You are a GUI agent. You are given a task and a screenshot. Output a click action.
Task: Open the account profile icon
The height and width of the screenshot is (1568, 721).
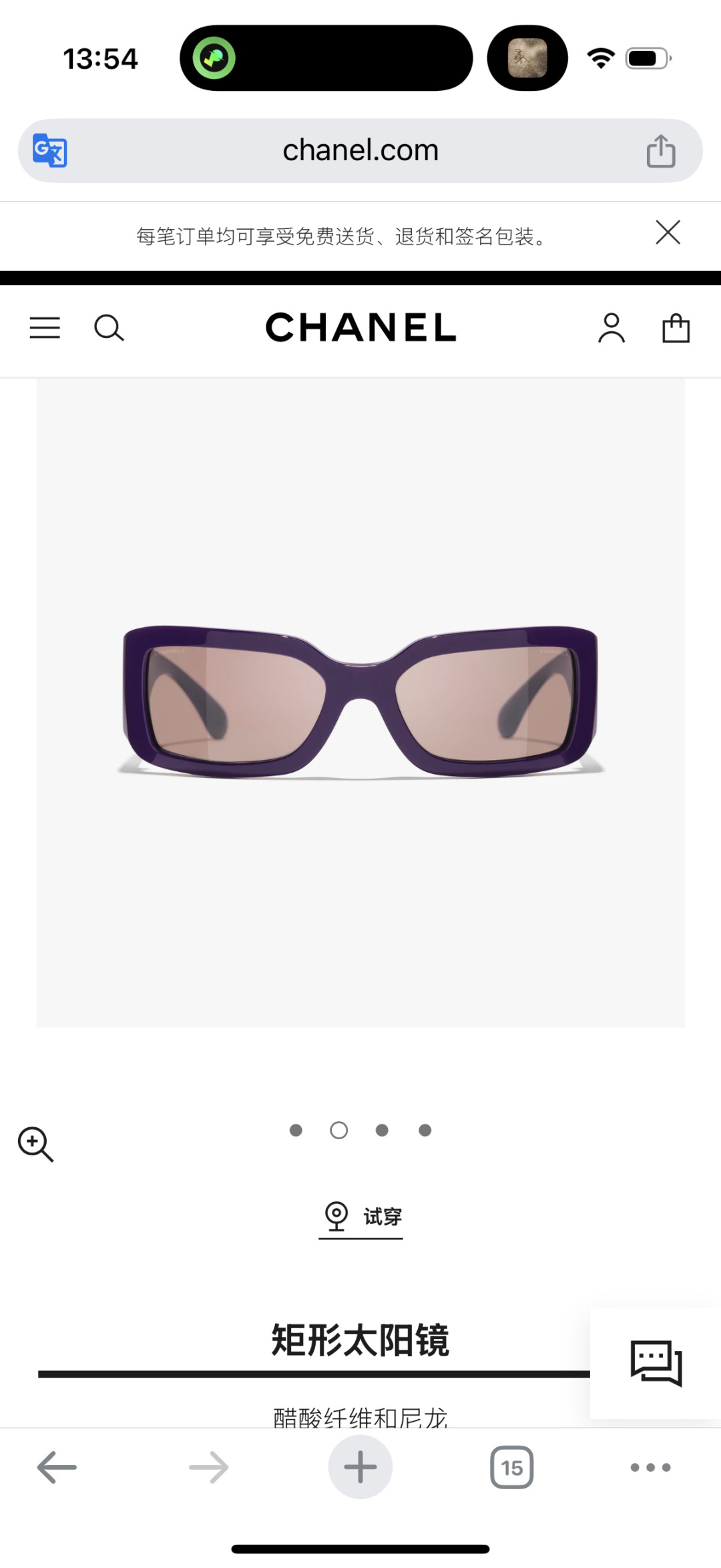tap(611, 328)
